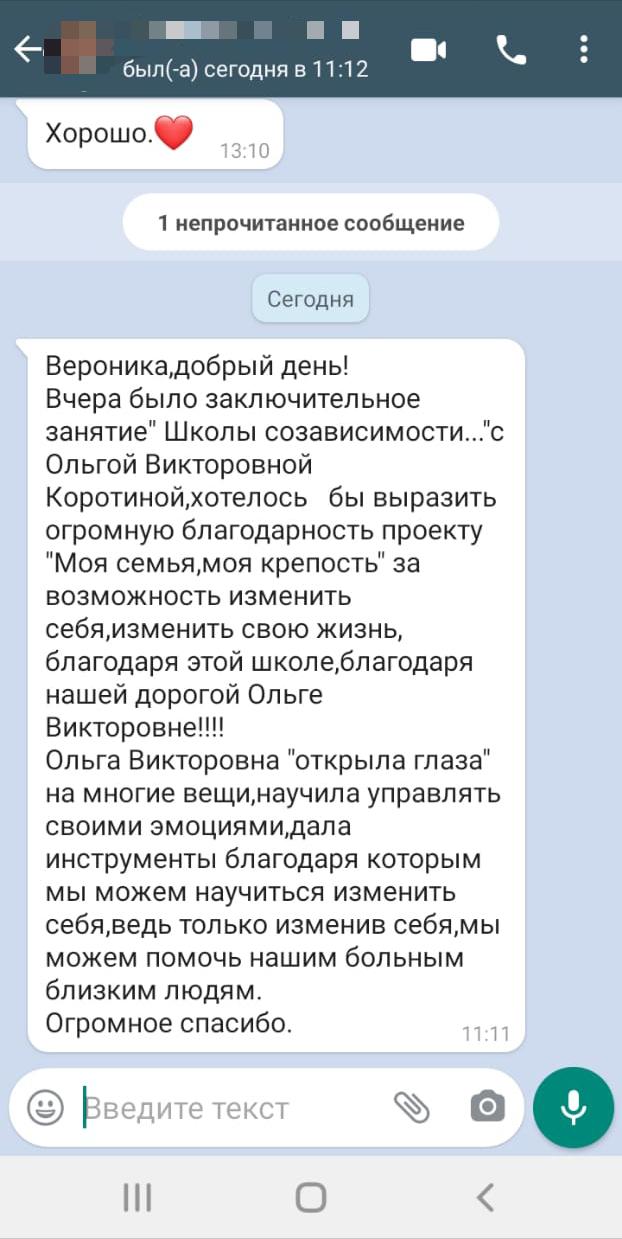Start a video call with this contact

pos(428,49)
